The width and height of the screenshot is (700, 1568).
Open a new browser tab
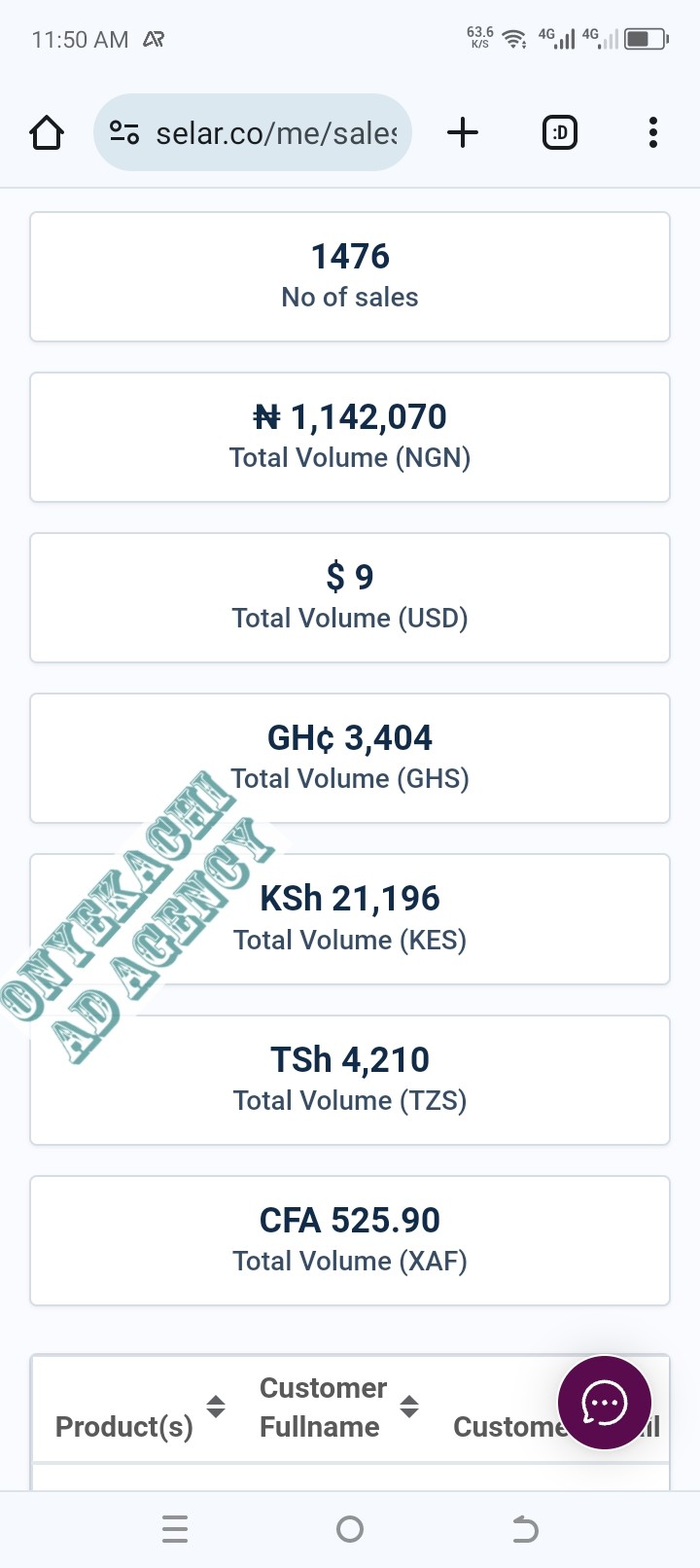pyautogui.click(x=463, y=132)
